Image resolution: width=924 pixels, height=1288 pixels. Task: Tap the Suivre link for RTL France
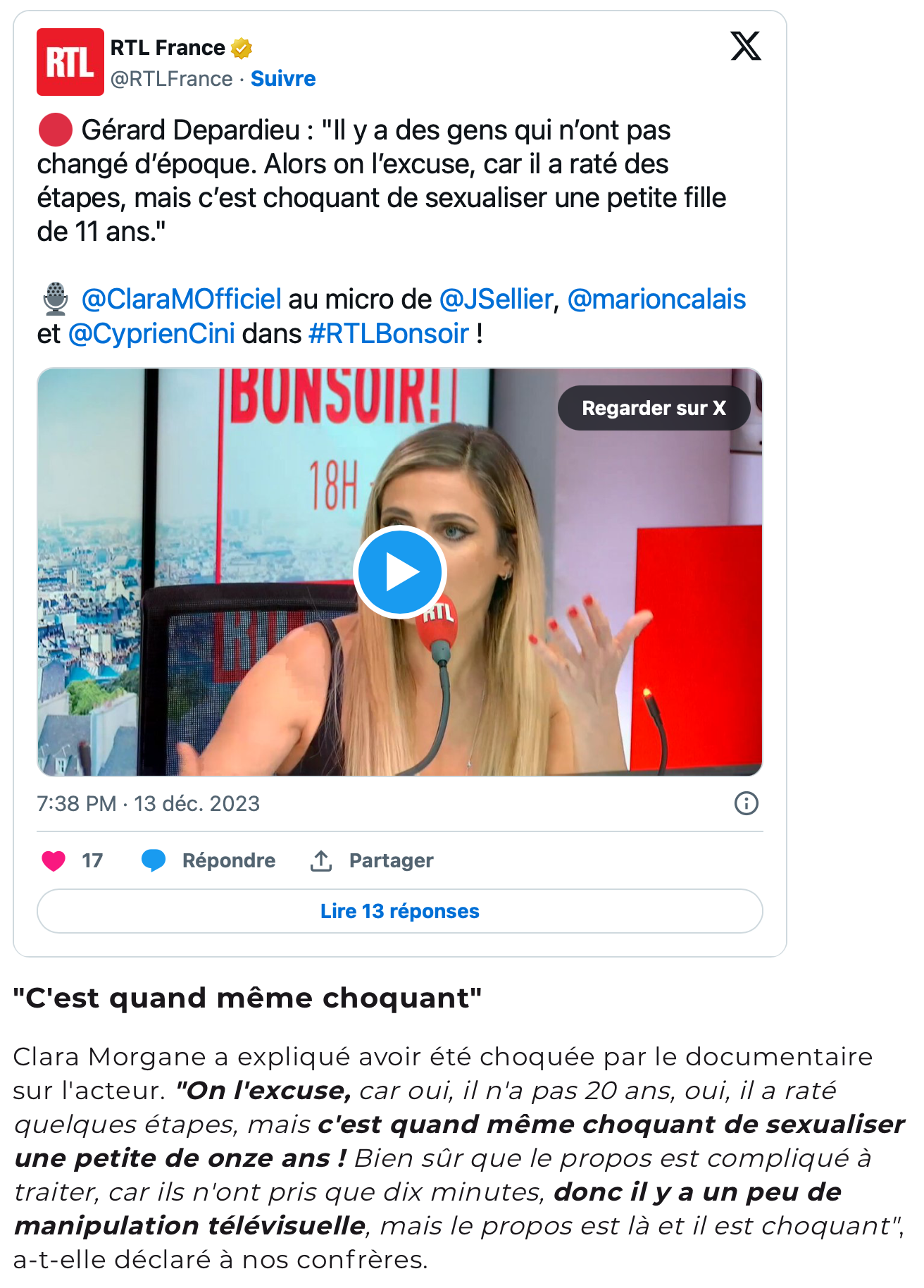click(283, 79)
